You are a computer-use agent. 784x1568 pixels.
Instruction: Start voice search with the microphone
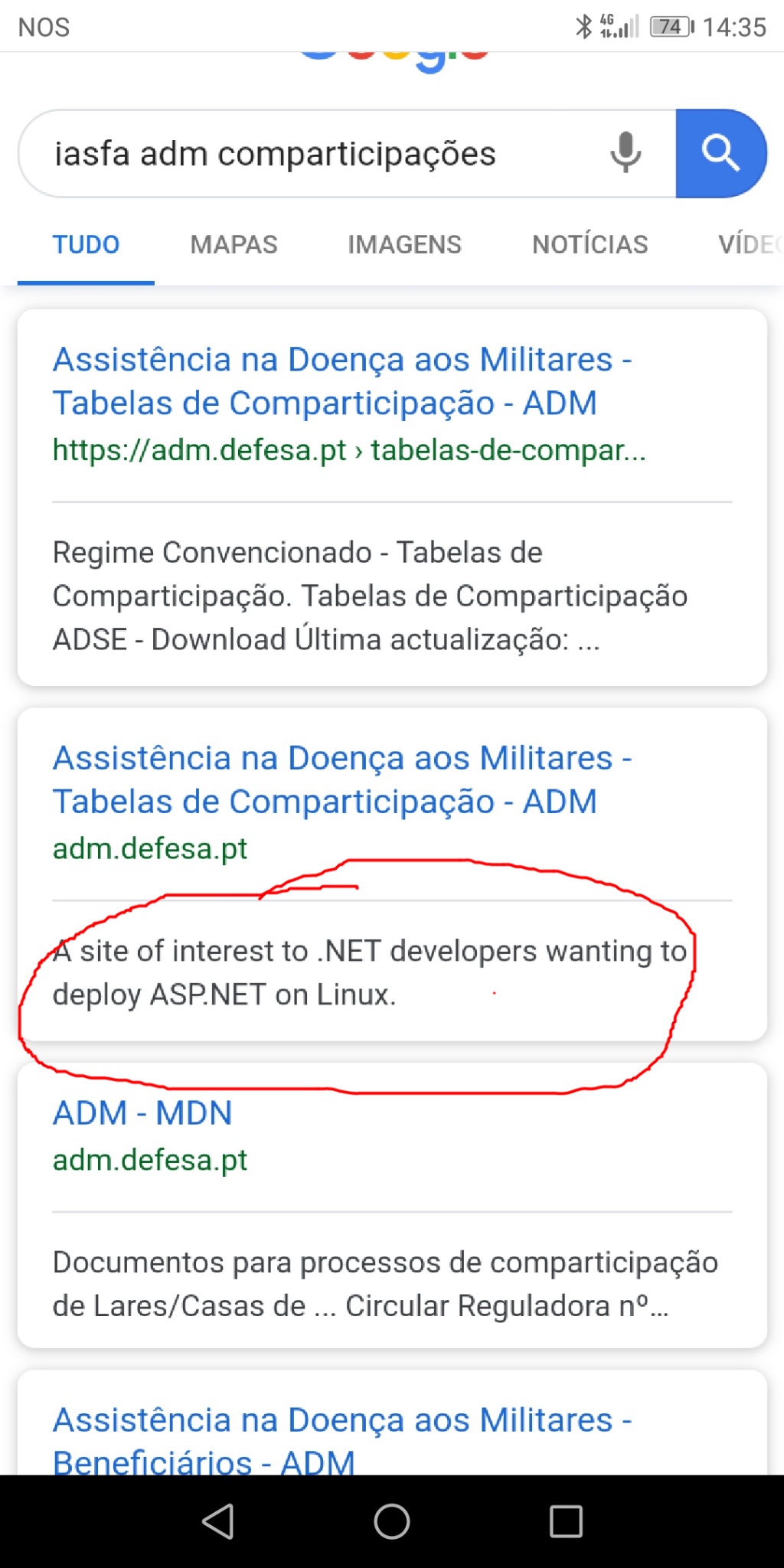tap(626, 152)
